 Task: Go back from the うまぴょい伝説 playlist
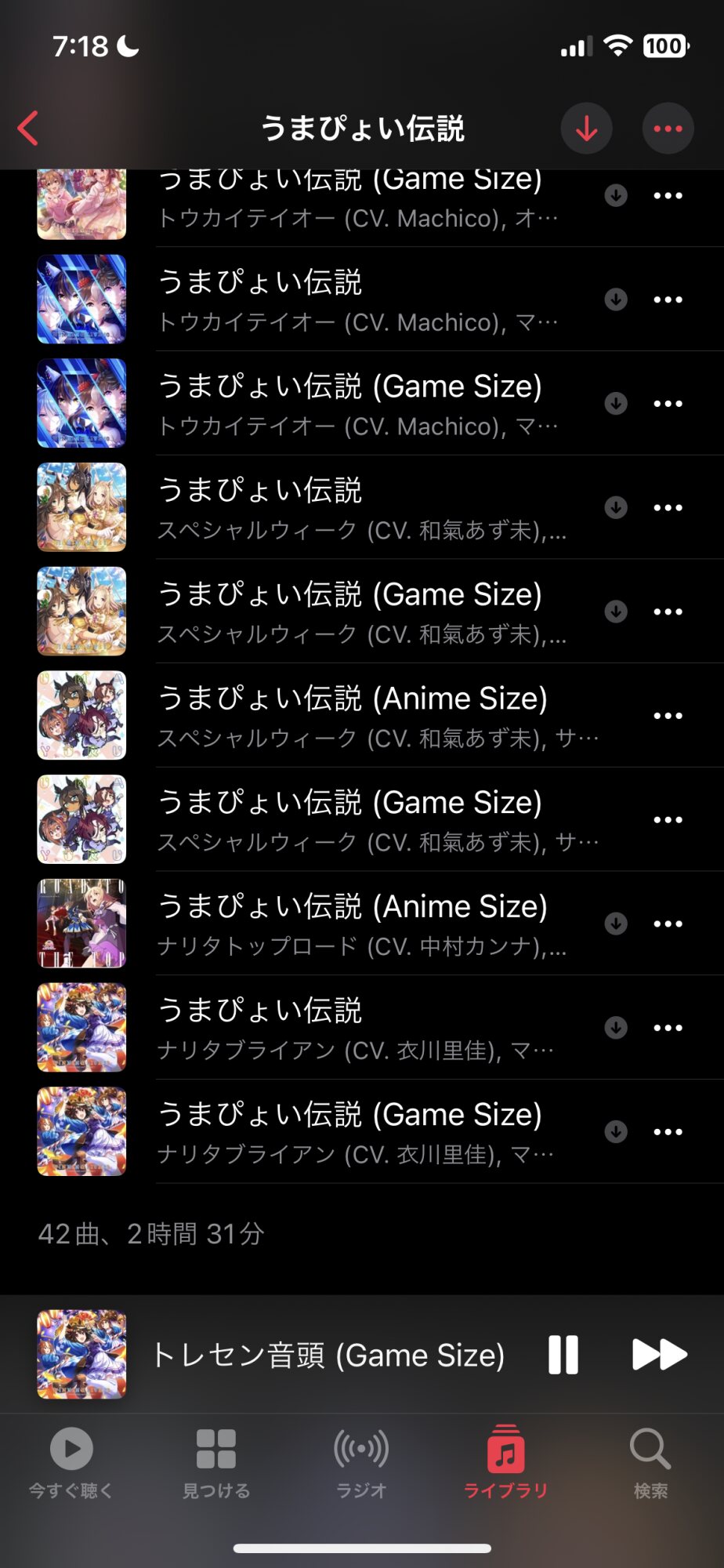coord(28,129)
